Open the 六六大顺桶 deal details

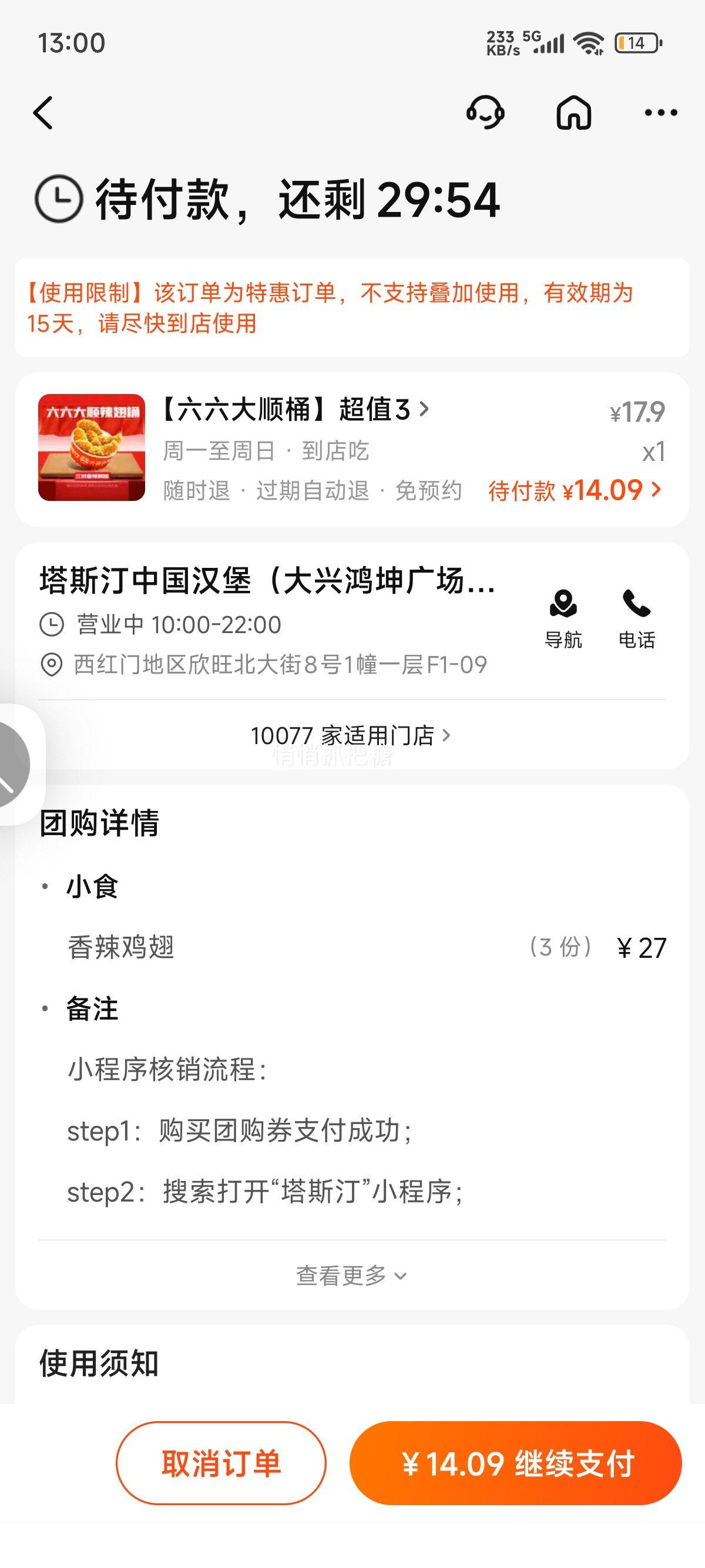coord(296,410)
